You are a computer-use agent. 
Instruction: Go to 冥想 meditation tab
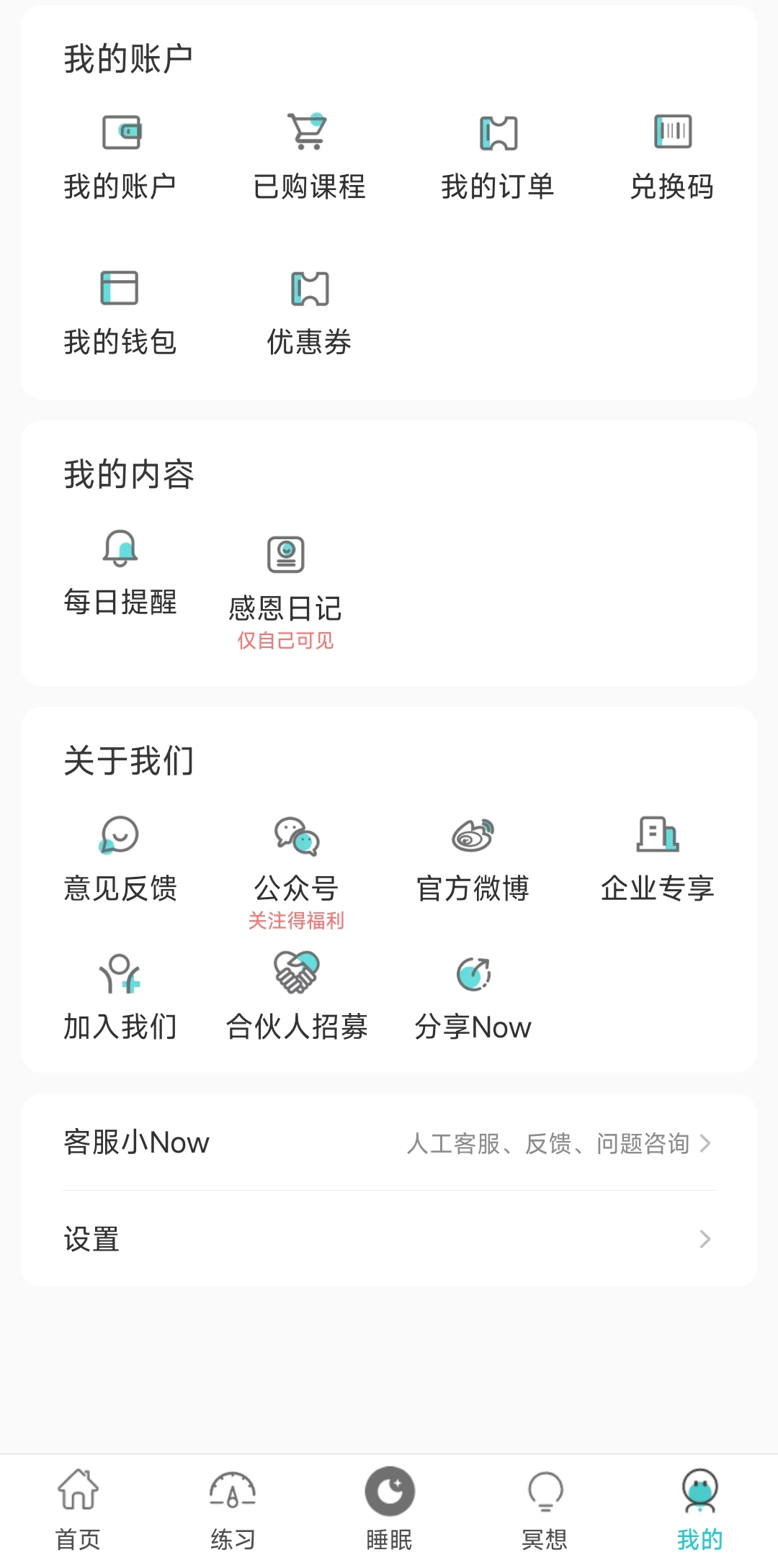click(x=545, y=1509)
